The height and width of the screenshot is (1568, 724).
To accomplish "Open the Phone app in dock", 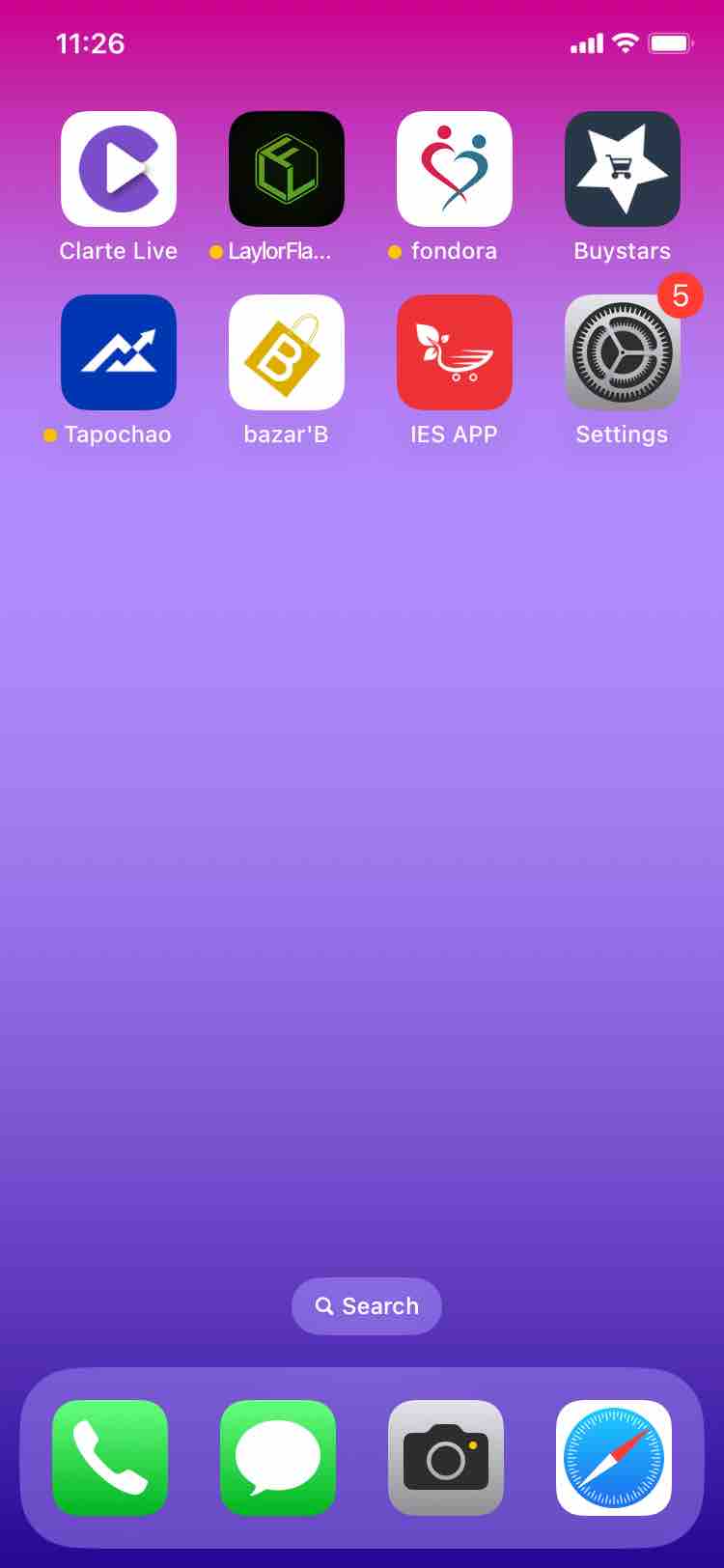I will [x=110, y=1458].
